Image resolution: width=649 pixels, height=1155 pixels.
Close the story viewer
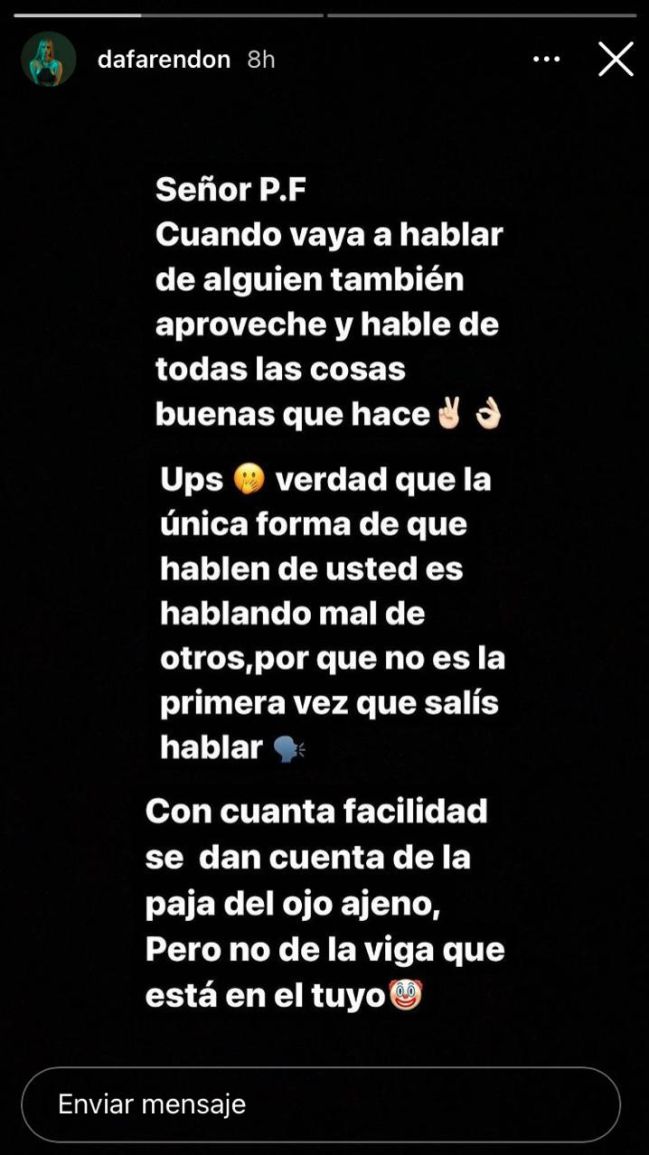coord(615,60)
